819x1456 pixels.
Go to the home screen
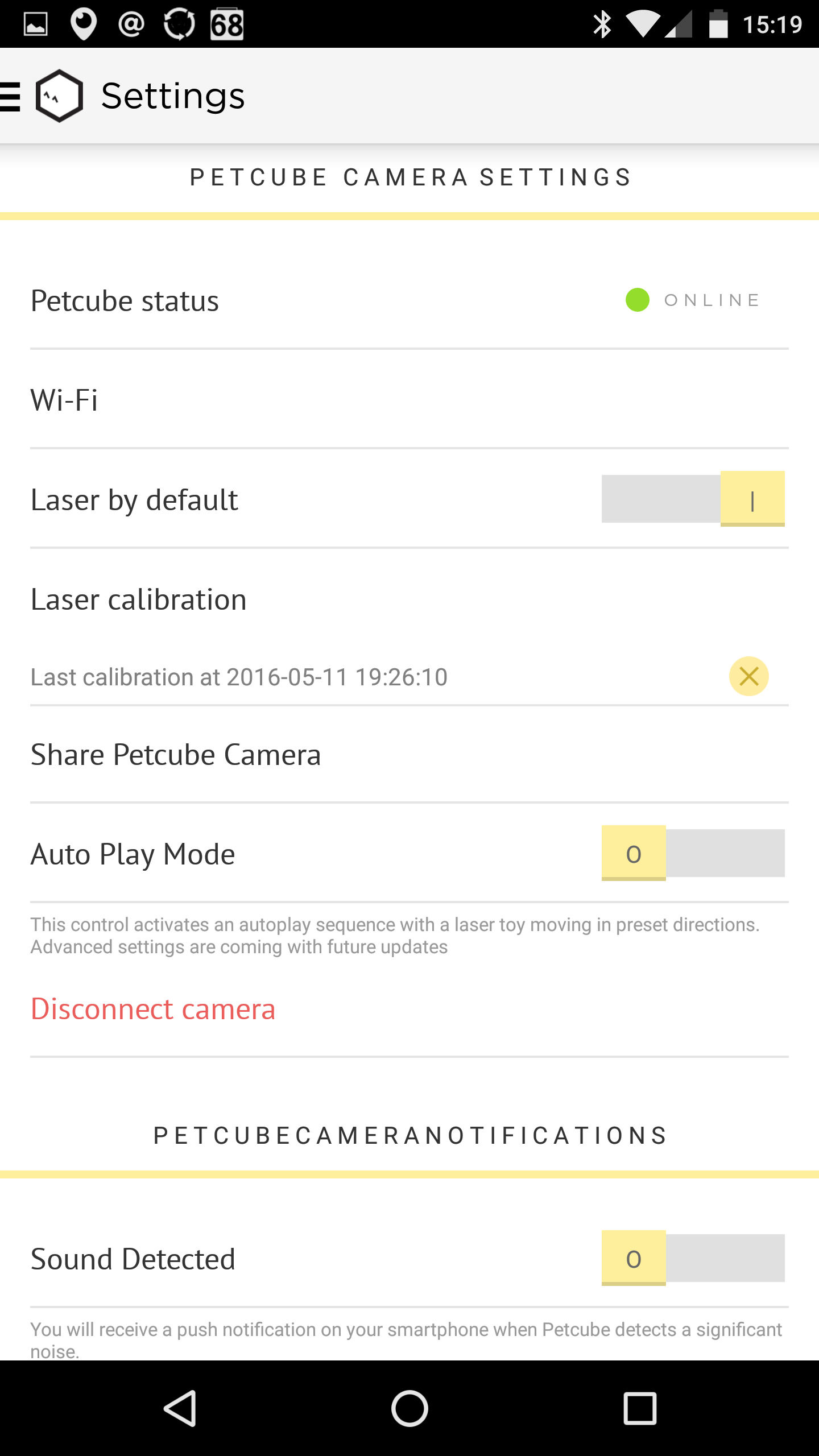(x=409, y=1408)
